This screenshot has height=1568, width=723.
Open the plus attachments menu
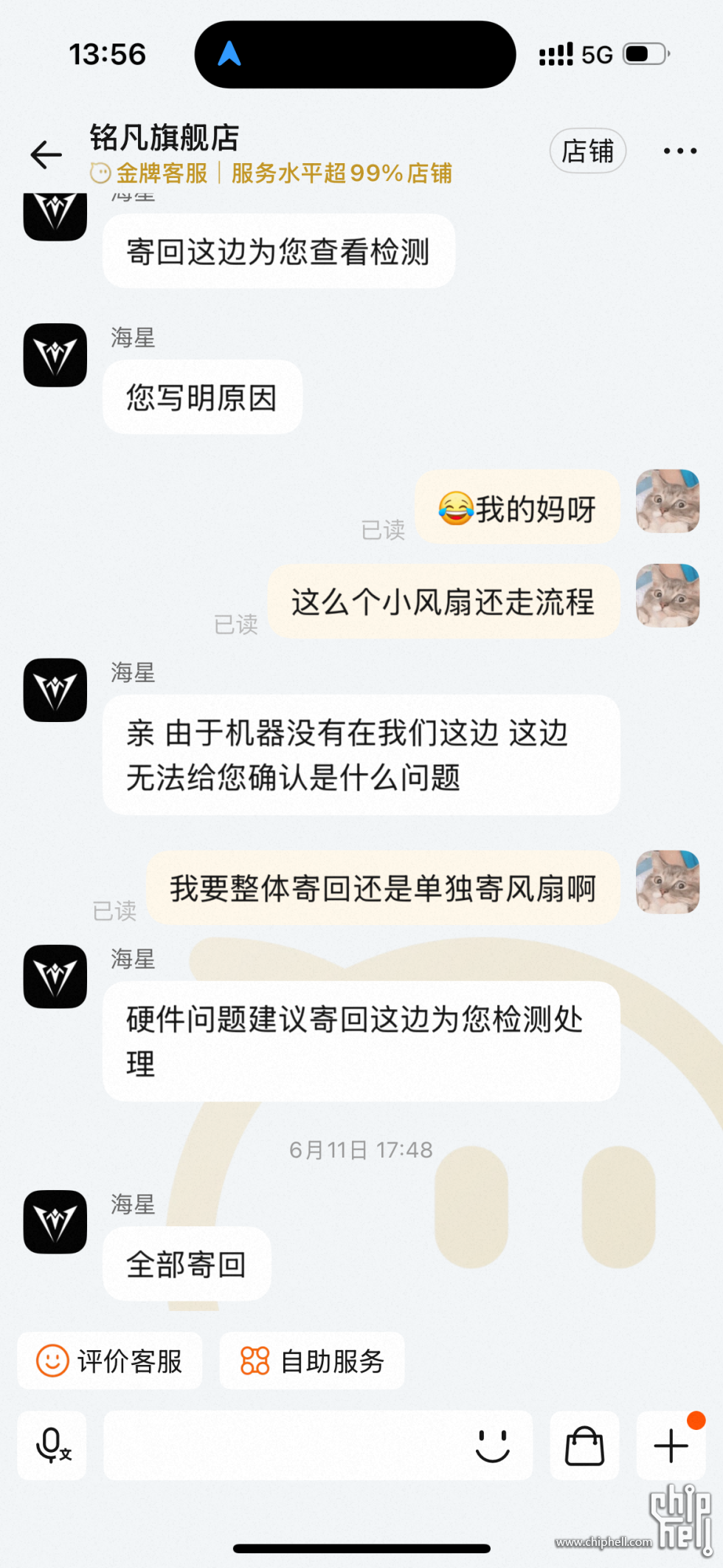(x=671, y=1445)
